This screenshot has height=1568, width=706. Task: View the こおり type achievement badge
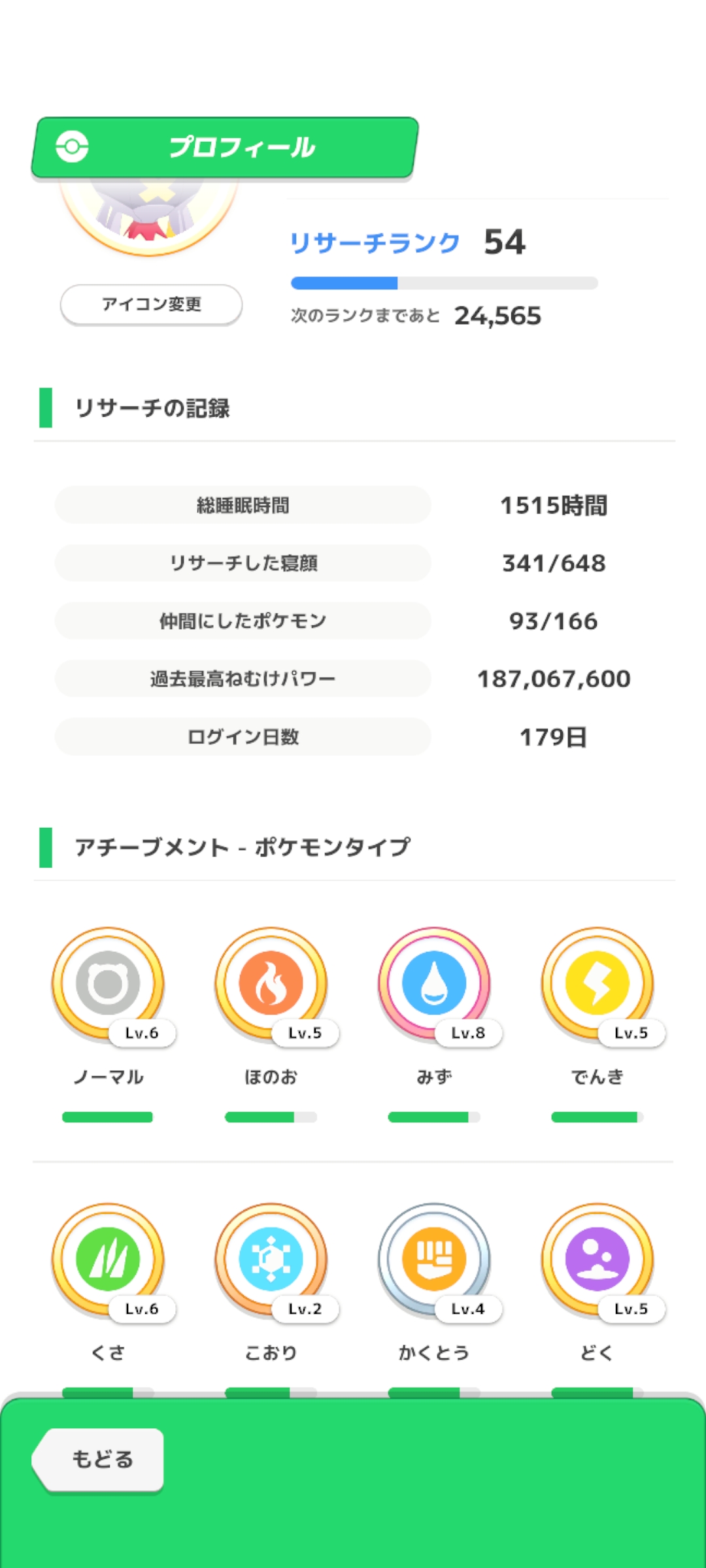click(x=271, y=1260)
